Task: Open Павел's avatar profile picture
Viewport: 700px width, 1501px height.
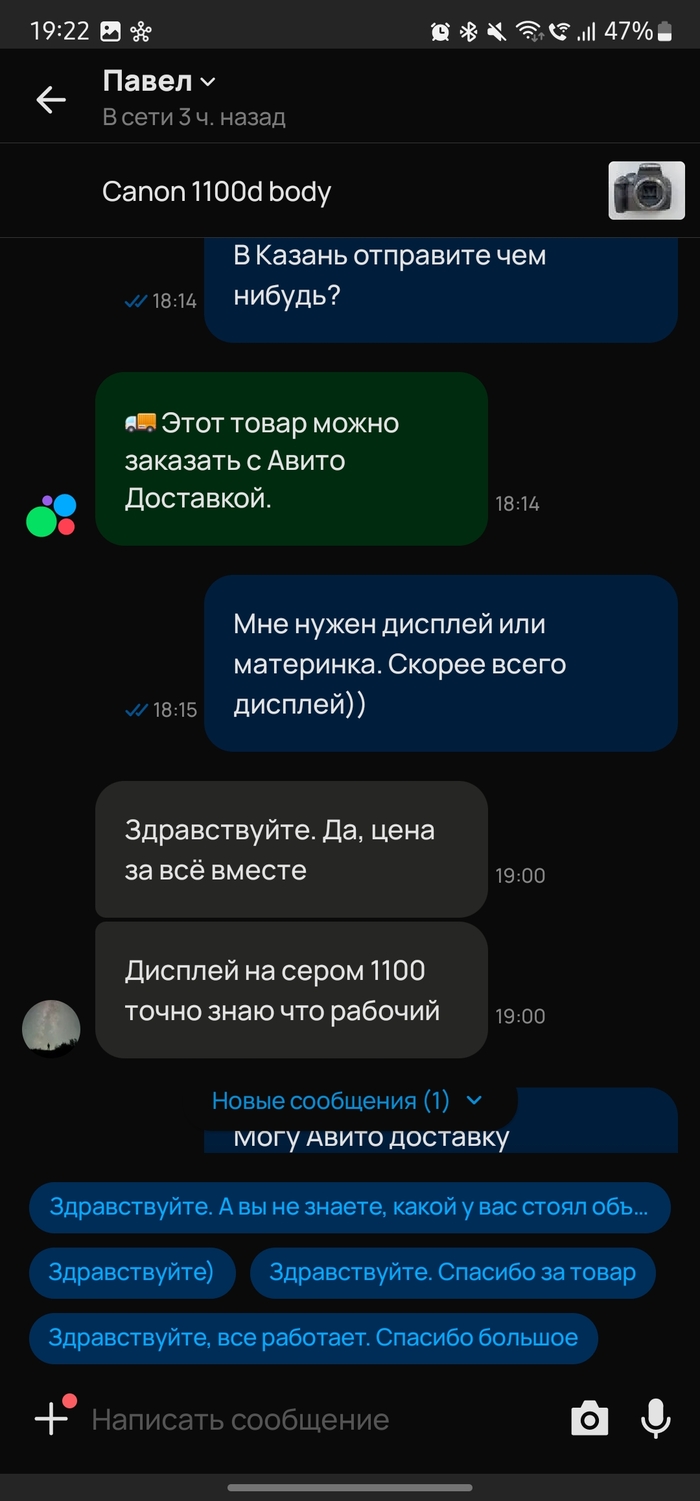Action: (51, 1028)
